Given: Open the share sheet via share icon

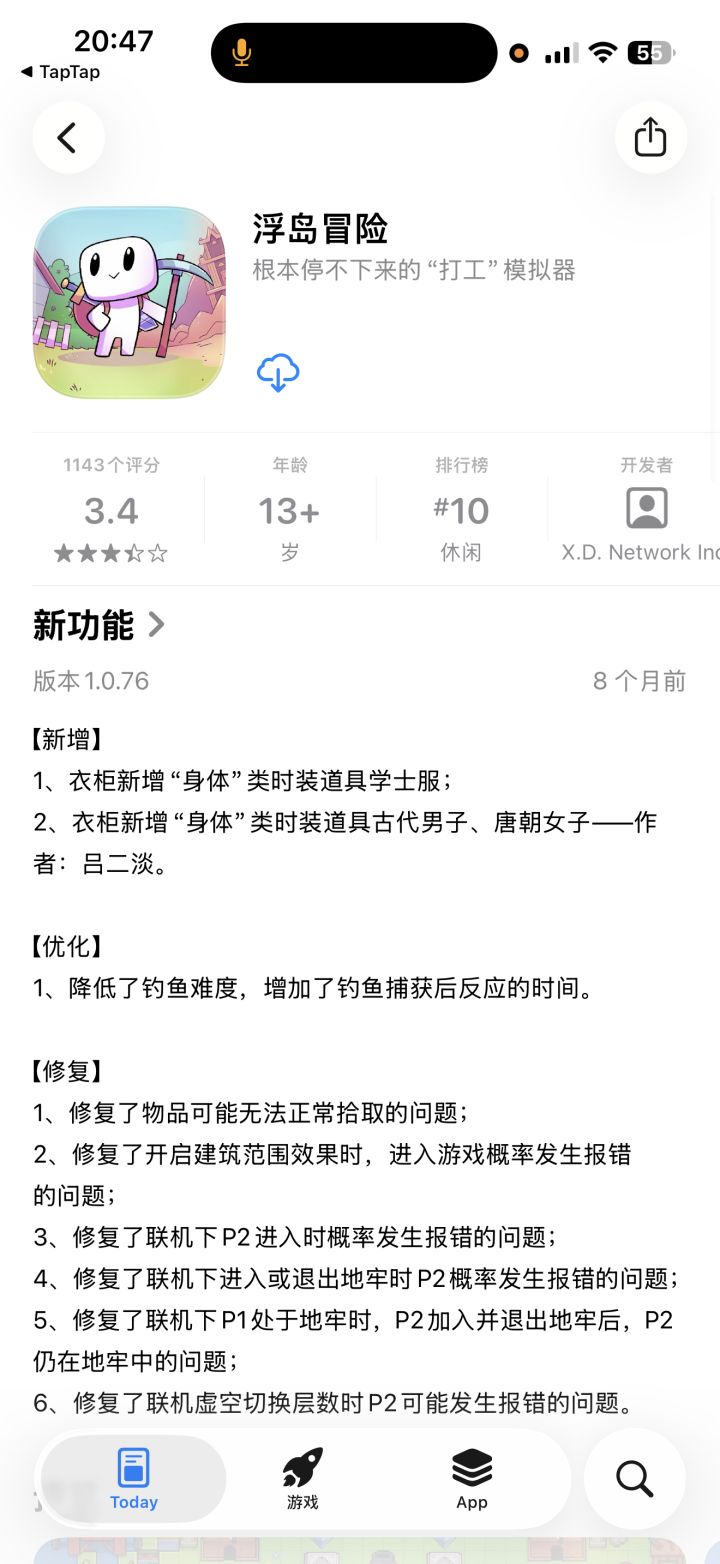Looking at the screenshot, I should [x=651, y=137].
